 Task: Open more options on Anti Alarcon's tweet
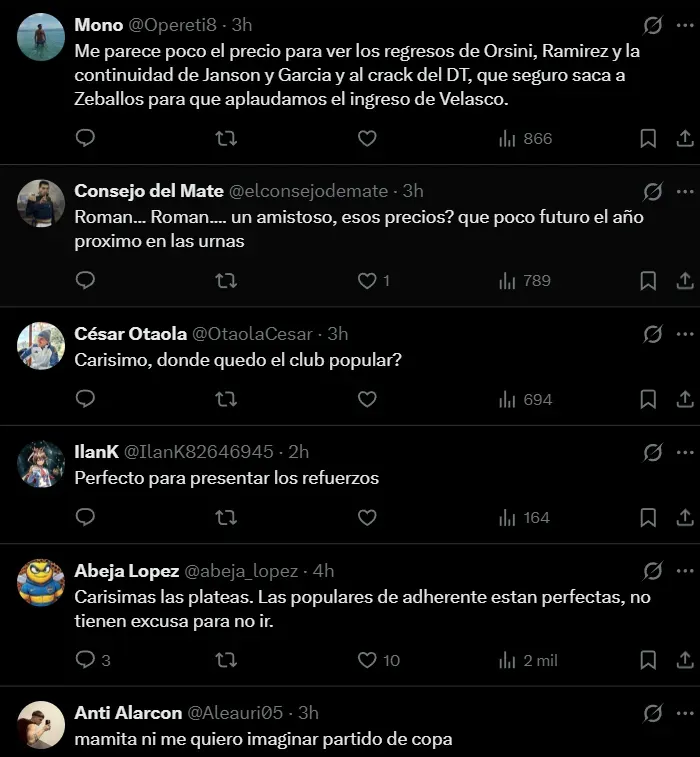(x=685, y=713)
